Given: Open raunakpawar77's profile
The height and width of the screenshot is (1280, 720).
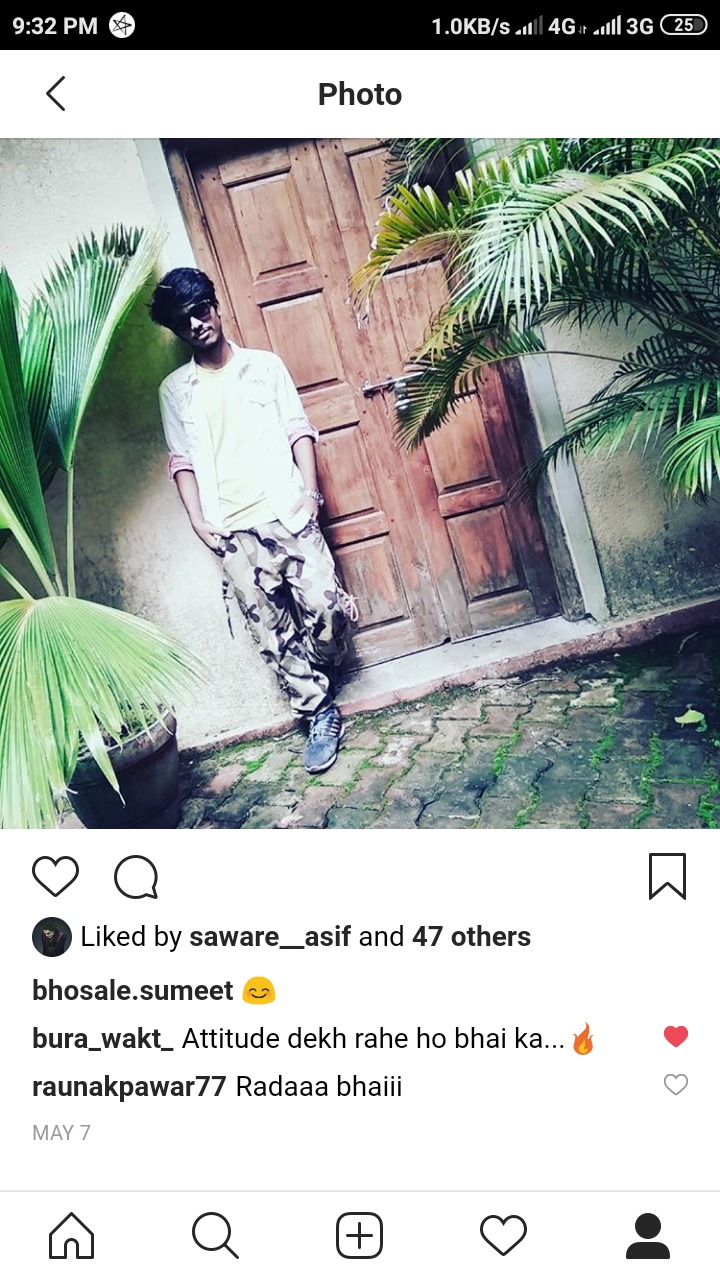Looking at the screenshot, I should point(129,1087).
